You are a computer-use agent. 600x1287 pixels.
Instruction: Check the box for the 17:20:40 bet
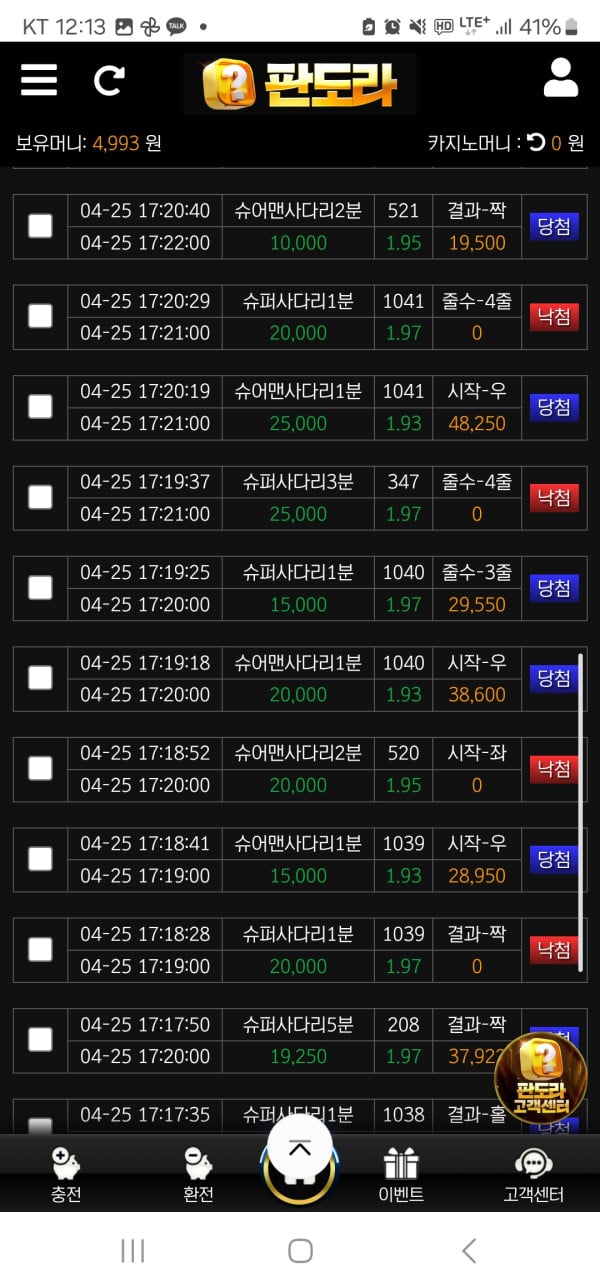40,226
